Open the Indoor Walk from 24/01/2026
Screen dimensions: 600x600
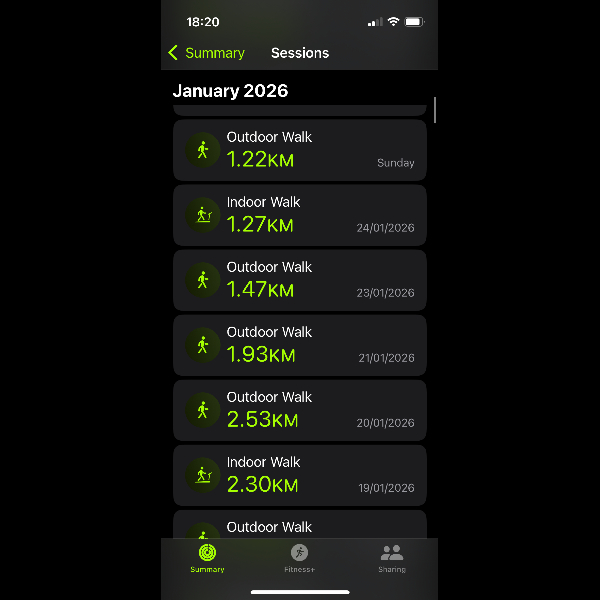coord(299,215)
